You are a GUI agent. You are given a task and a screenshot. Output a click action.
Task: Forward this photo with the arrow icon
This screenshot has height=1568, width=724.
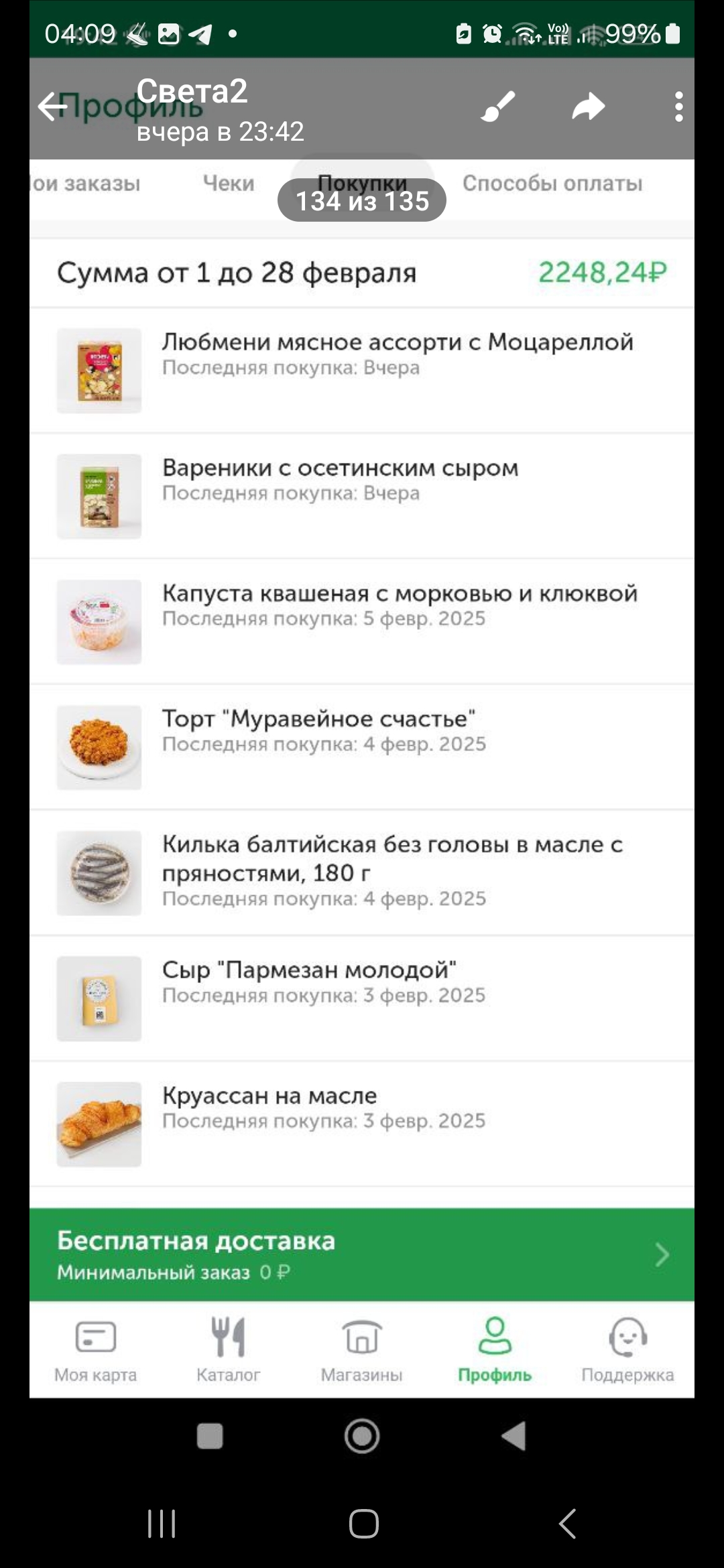[589, 107]
